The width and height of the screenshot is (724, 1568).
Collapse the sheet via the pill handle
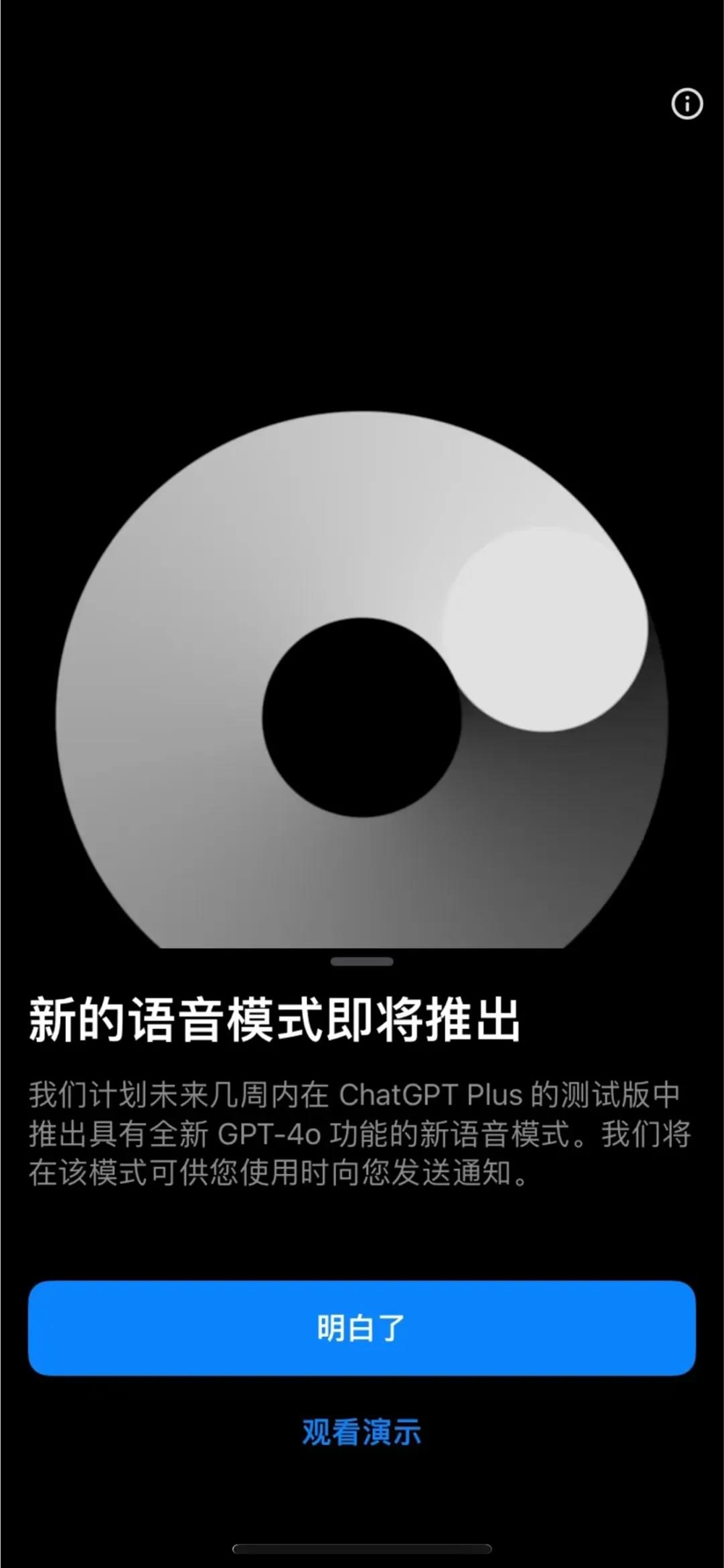tap(362, 960)
